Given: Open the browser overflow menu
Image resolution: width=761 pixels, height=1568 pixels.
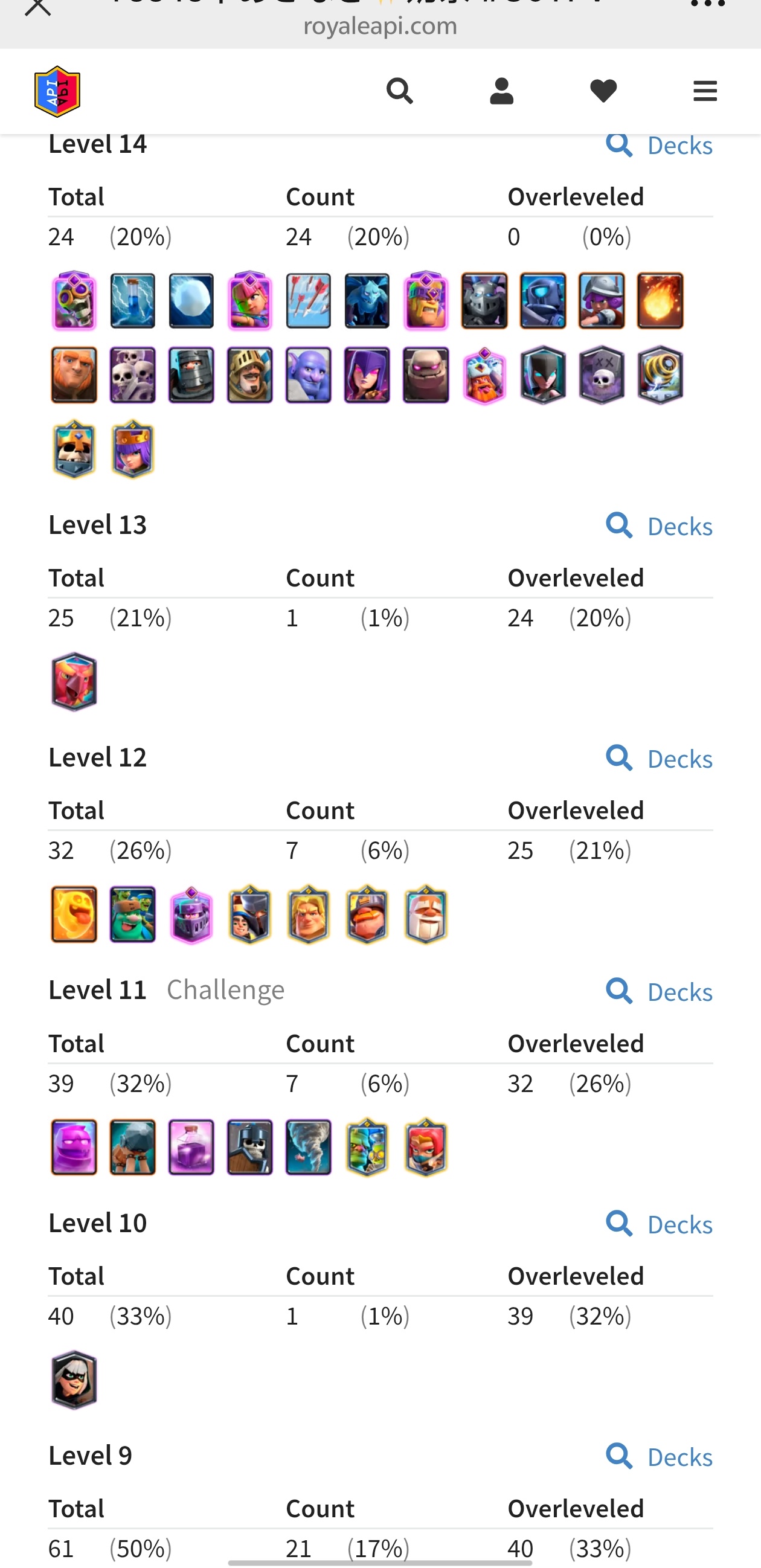Looking at the screenshot, I should 708,4.
